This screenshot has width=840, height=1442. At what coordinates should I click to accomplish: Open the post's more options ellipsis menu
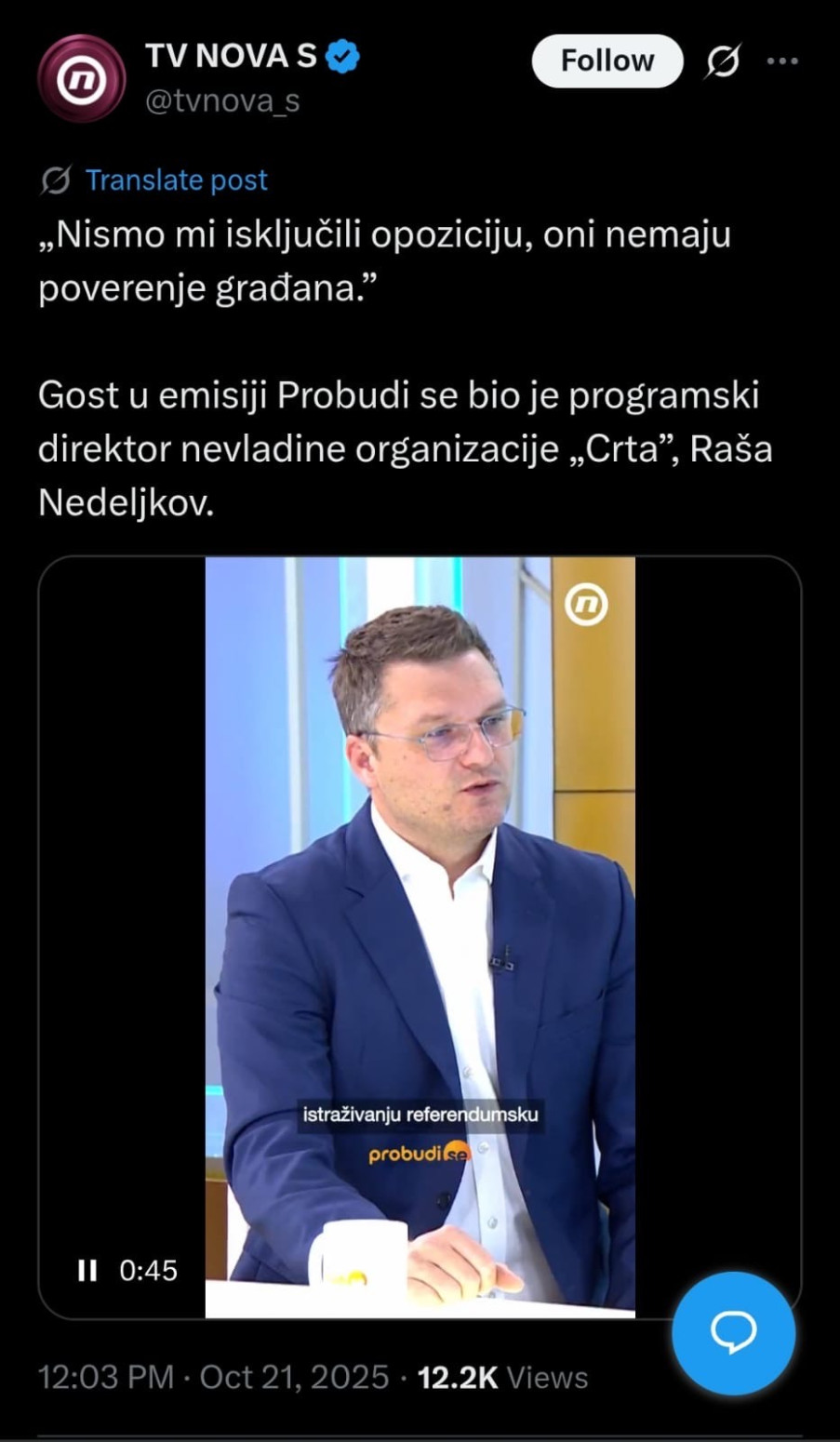point(782,60)
